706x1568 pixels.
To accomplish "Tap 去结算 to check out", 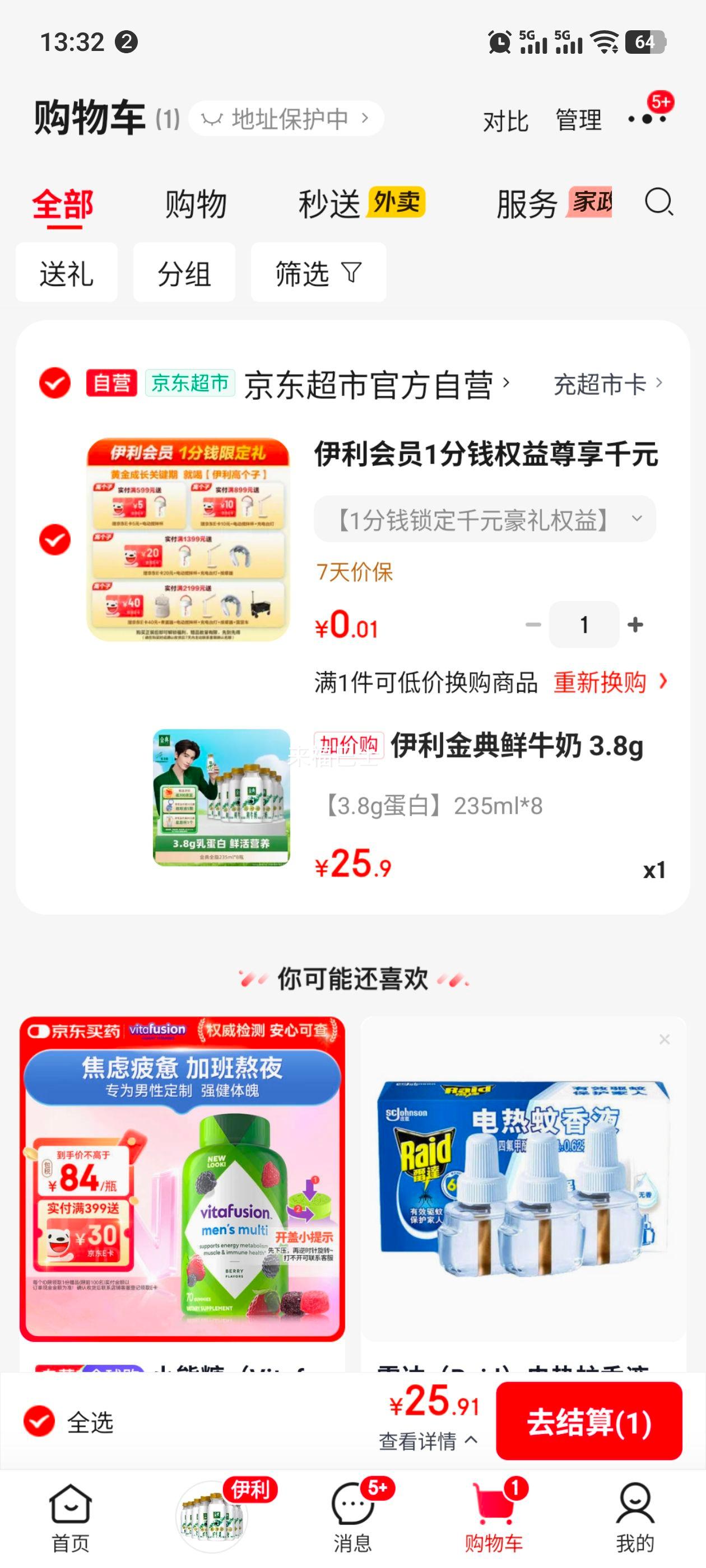I will (589, 1421).
